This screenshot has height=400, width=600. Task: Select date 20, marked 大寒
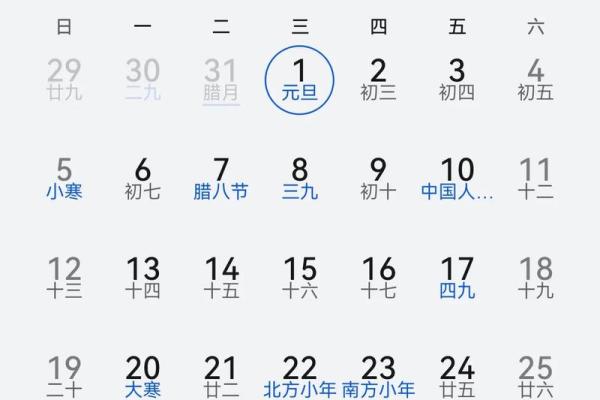[x=143, y=375]
